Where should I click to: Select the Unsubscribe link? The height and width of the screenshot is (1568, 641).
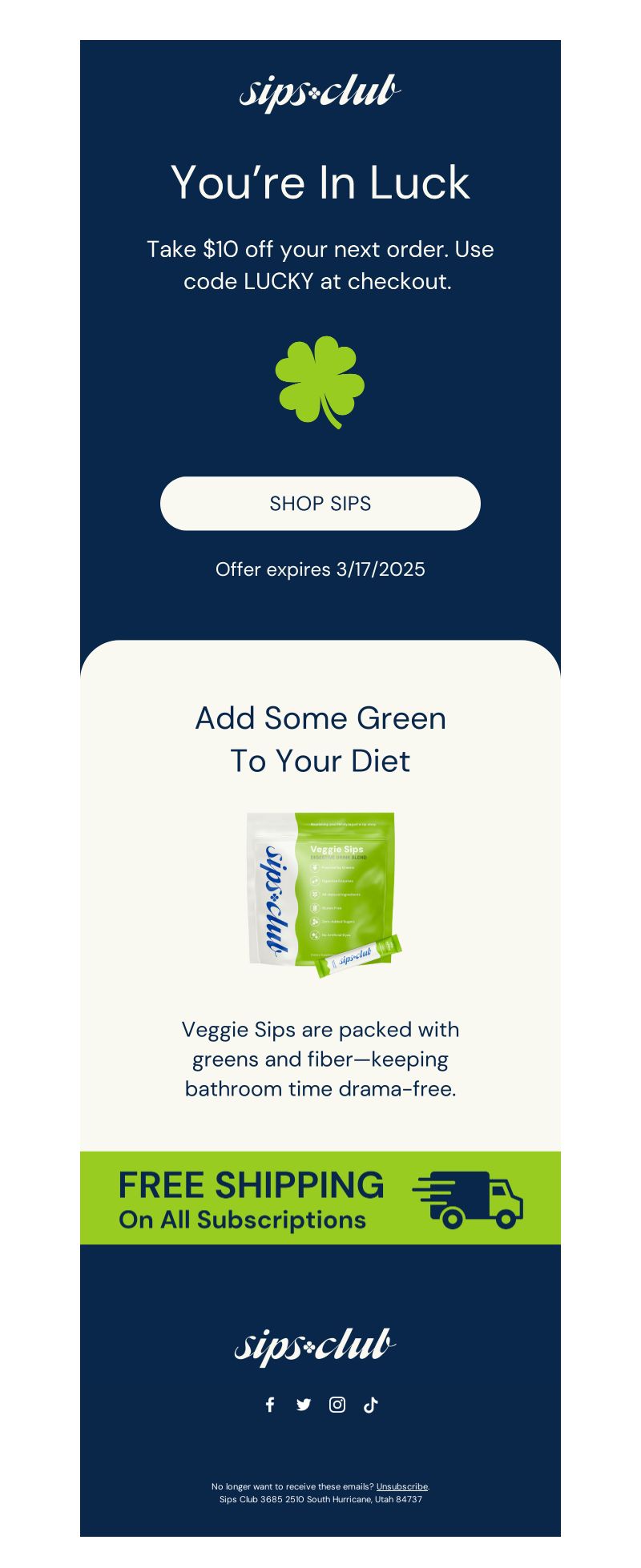coord(402,1486)
